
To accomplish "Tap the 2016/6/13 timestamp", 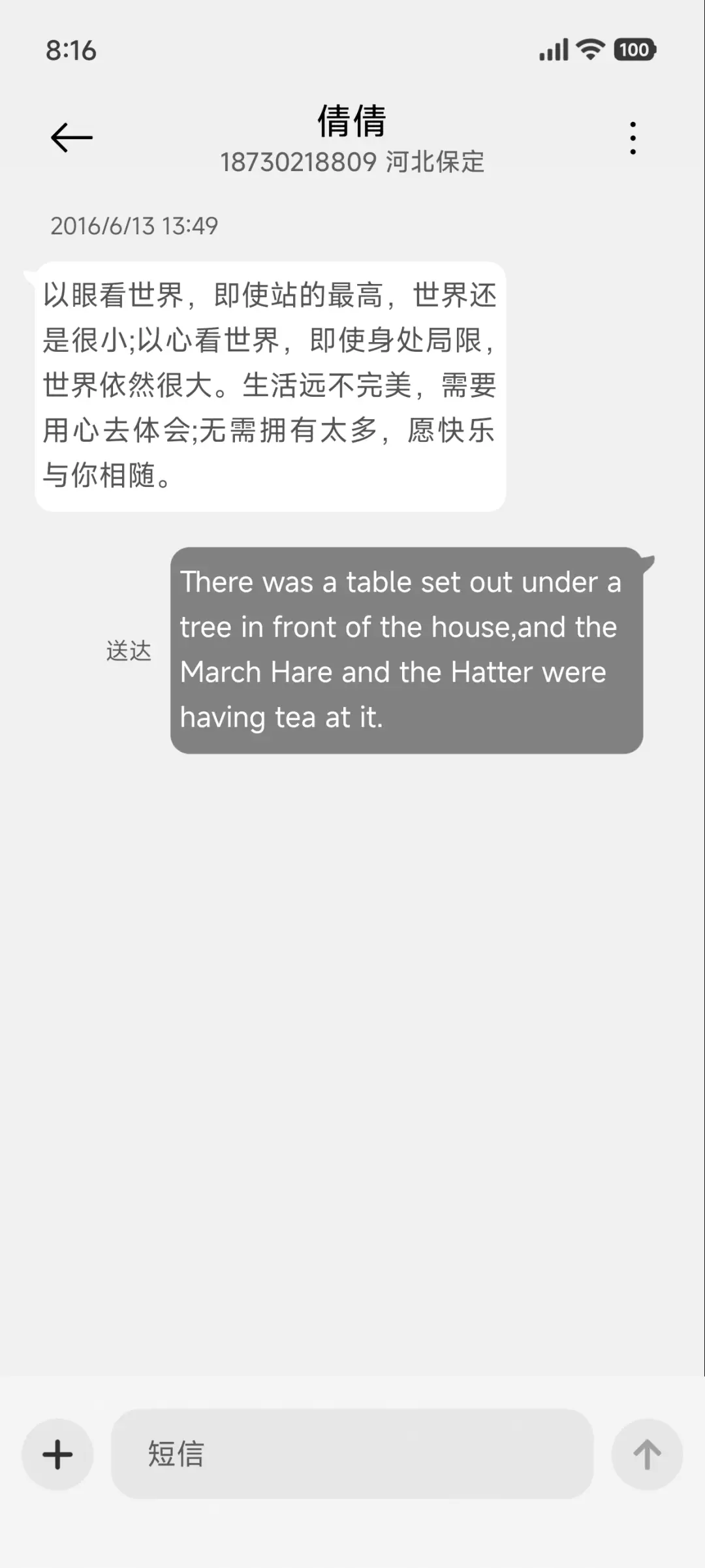I will click(x=134, y=227).
